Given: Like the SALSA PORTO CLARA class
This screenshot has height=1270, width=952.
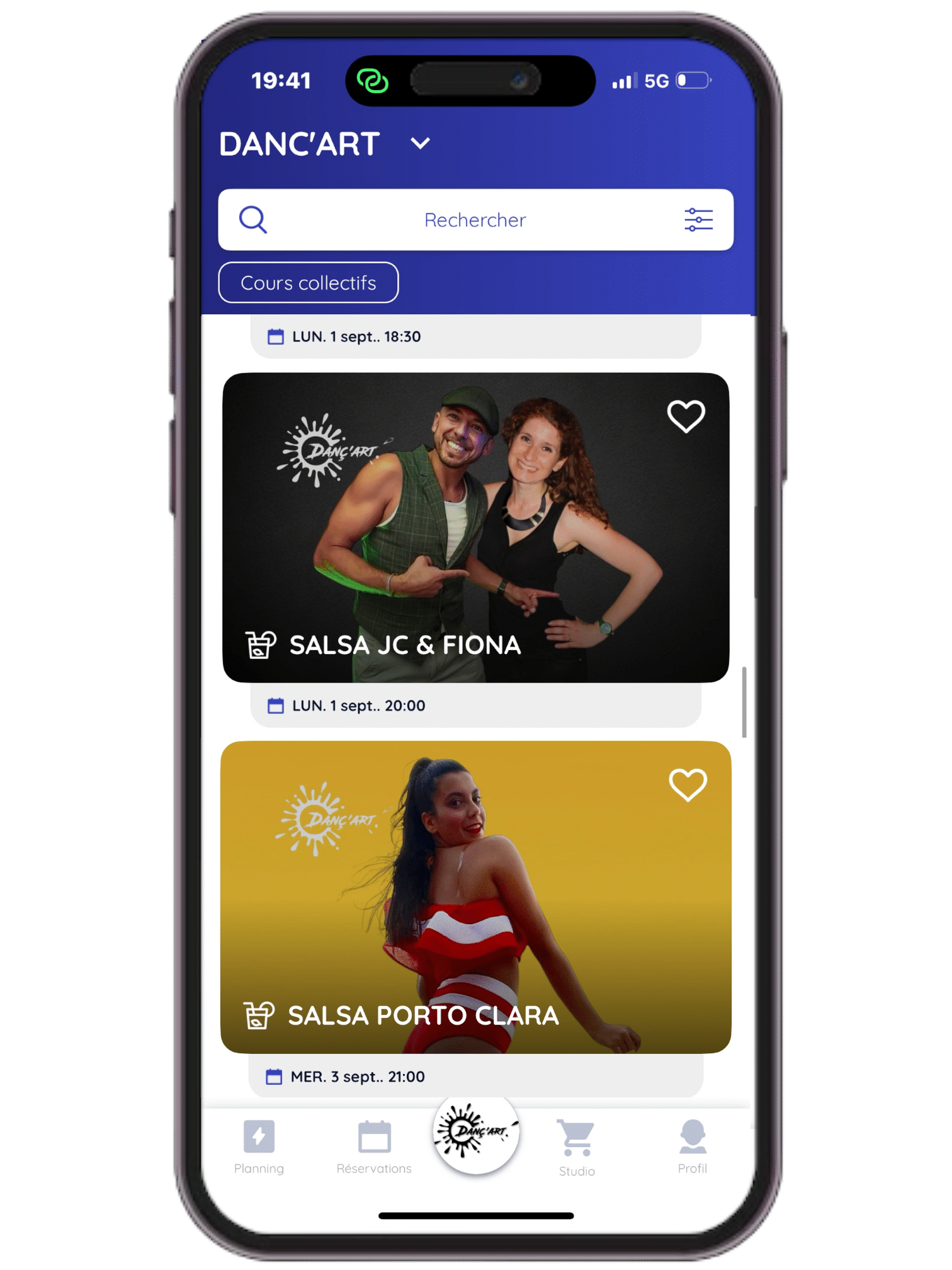Looking at the screenshot, I should (687, 784).
